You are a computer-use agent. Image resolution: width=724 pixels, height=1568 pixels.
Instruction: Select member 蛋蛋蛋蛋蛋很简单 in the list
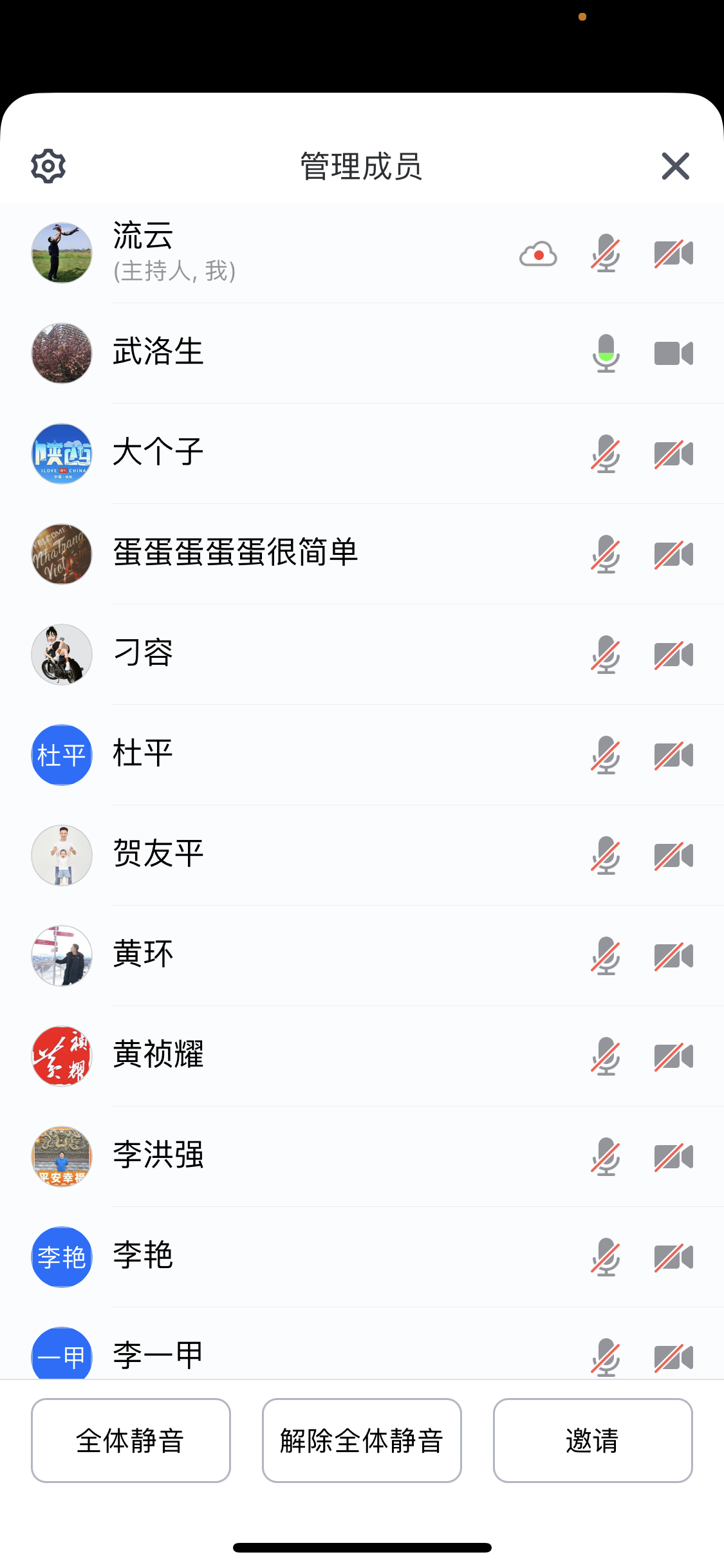[x=235, y=554]
